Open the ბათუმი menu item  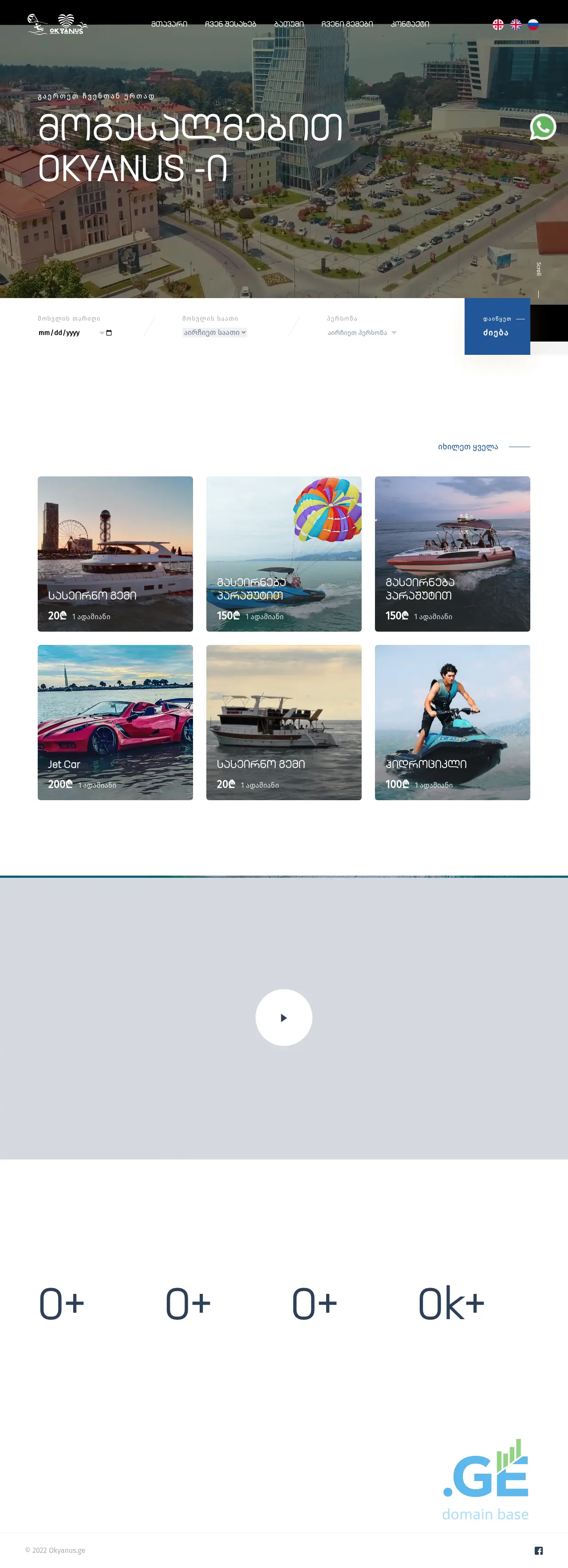(x=288, y=24)
